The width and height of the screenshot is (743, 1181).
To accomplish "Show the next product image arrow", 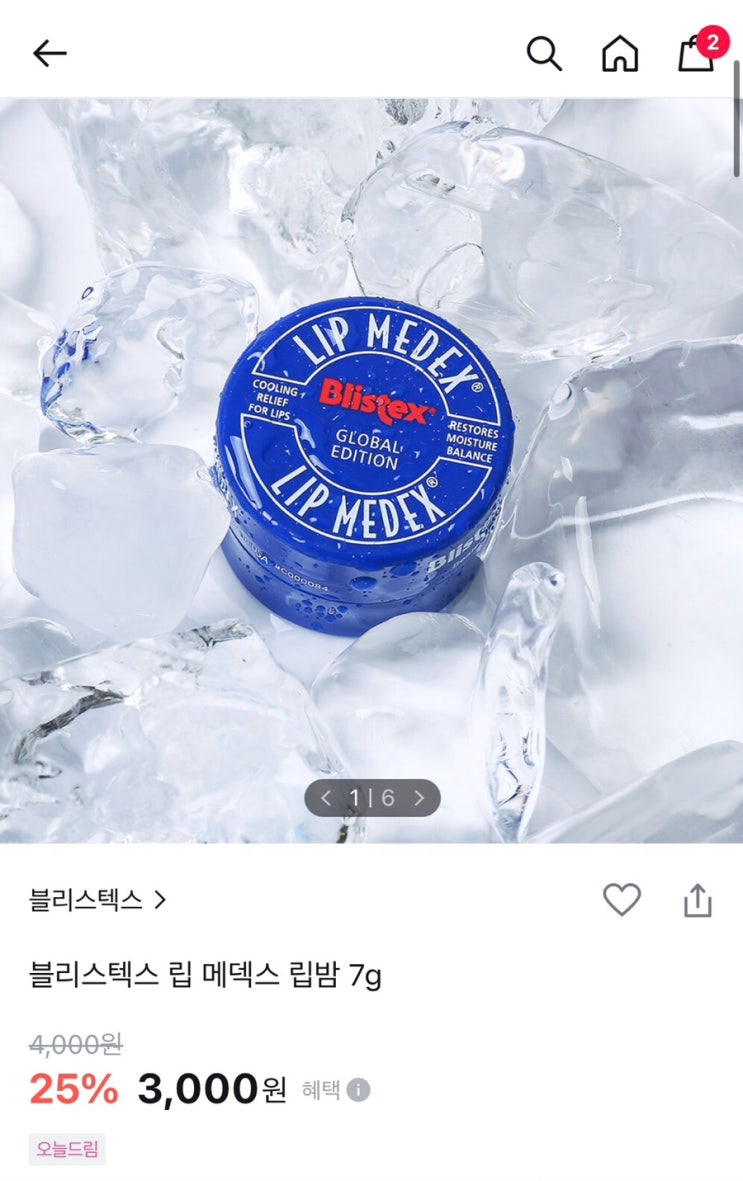I will coord(420,798).
